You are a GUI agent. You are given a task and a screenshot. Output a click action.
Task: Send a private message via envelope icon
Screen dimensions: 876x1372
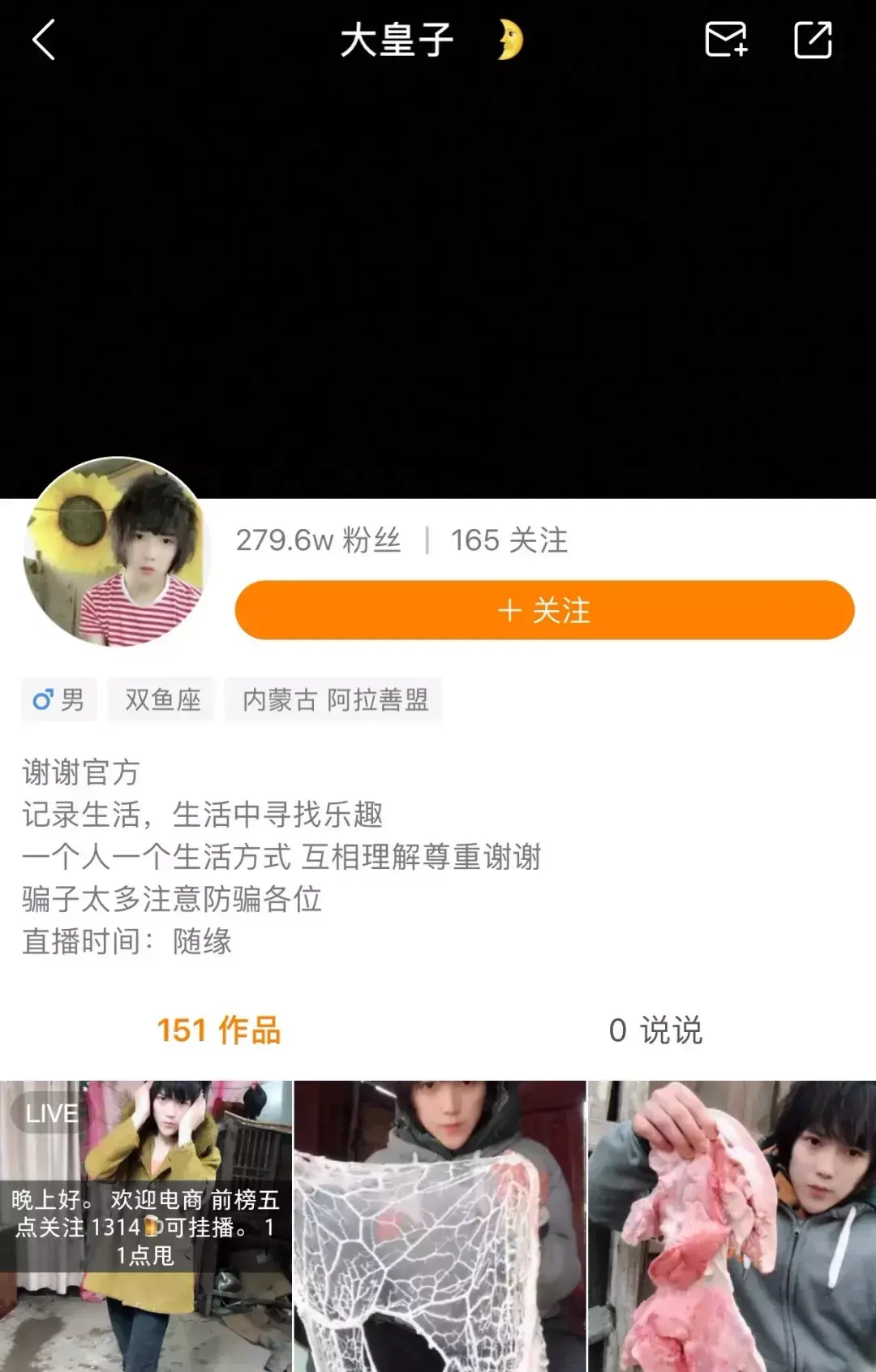click(725, 41)
